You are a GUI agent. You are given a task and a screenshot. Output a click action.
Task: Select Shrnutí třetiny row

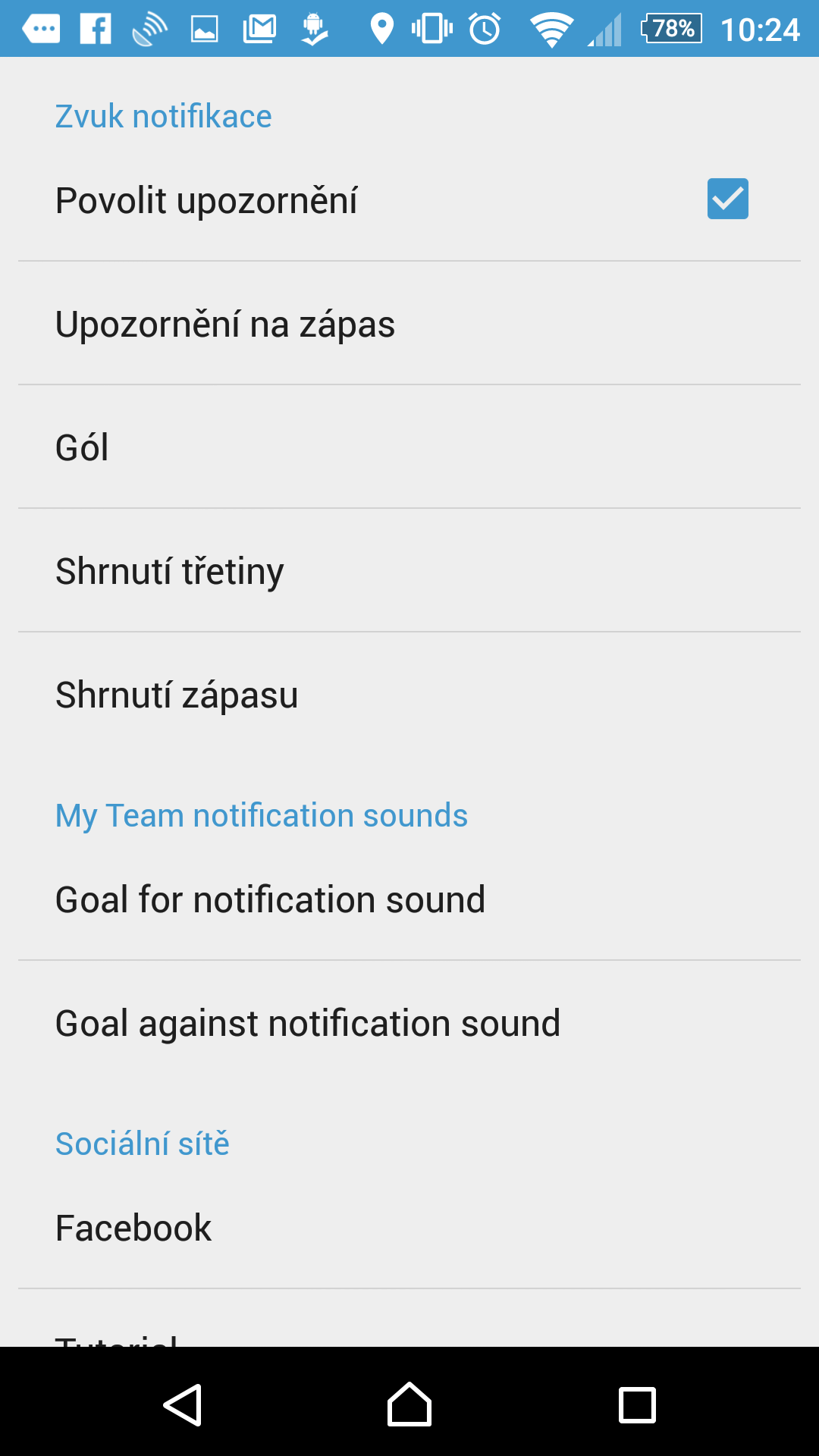[x=409, y=570]
